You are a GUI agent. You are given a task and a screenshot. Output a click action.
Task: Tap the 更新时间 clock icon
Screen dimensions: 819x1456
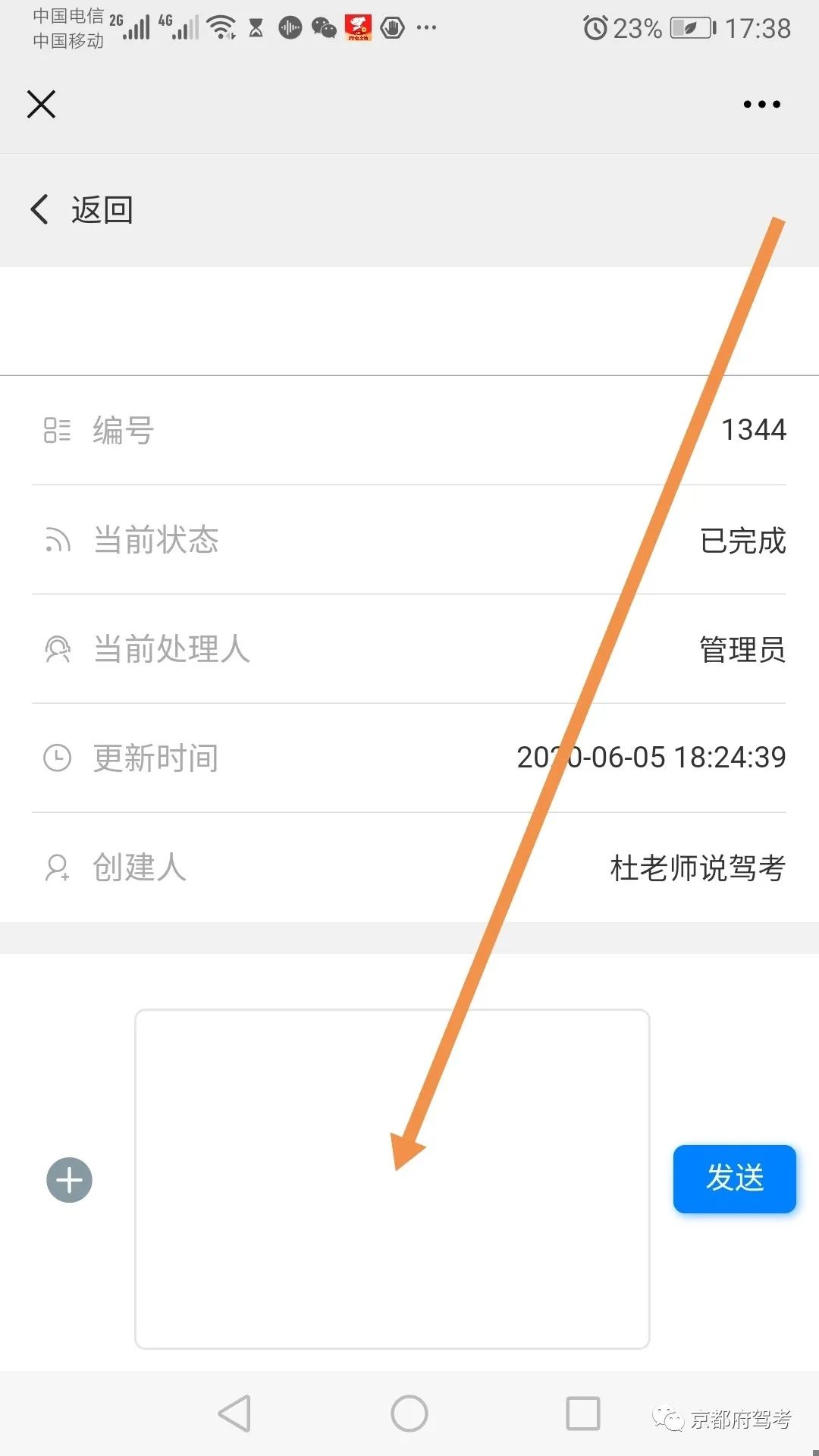click(58, 757)
